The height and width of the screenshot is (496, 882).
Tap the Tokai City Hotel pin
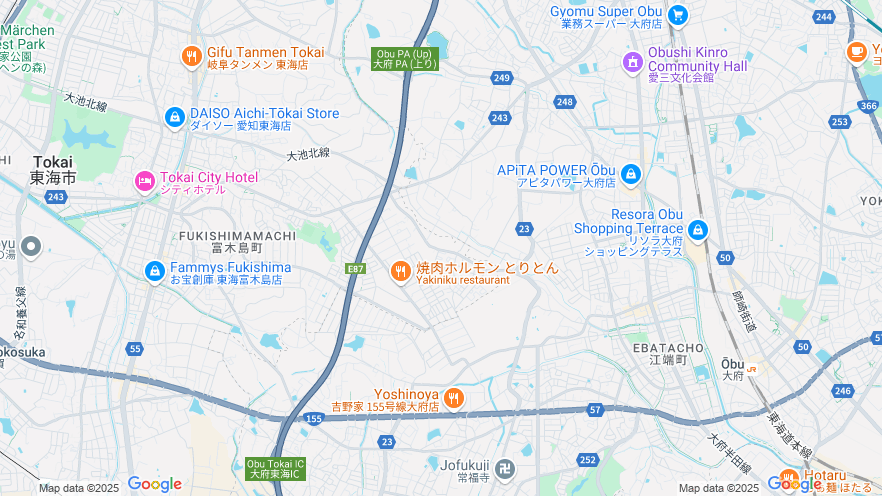coord(145,182)
